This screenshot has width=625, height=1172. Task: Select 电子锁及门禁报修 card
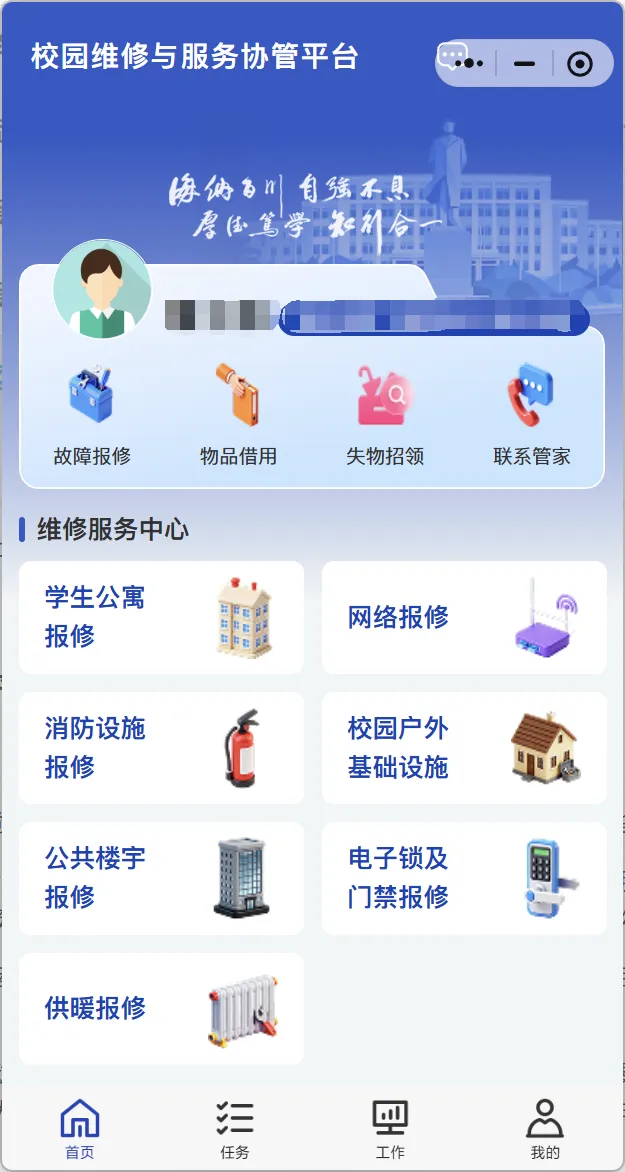click(x=464, y=878)
